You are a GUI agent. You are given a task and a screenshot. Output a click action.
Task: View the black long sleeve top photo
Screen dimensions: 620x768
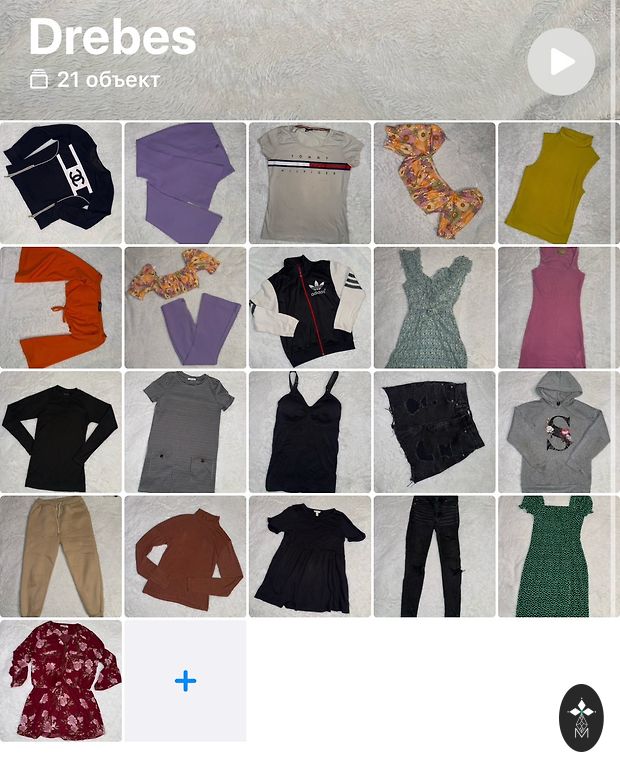pos(61,432)
